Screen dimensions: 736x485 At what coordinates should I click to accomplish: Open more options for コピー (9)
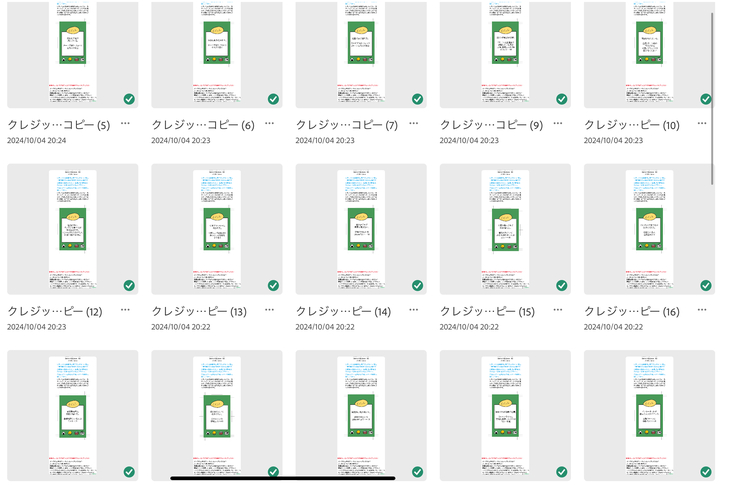click(557, 125)
